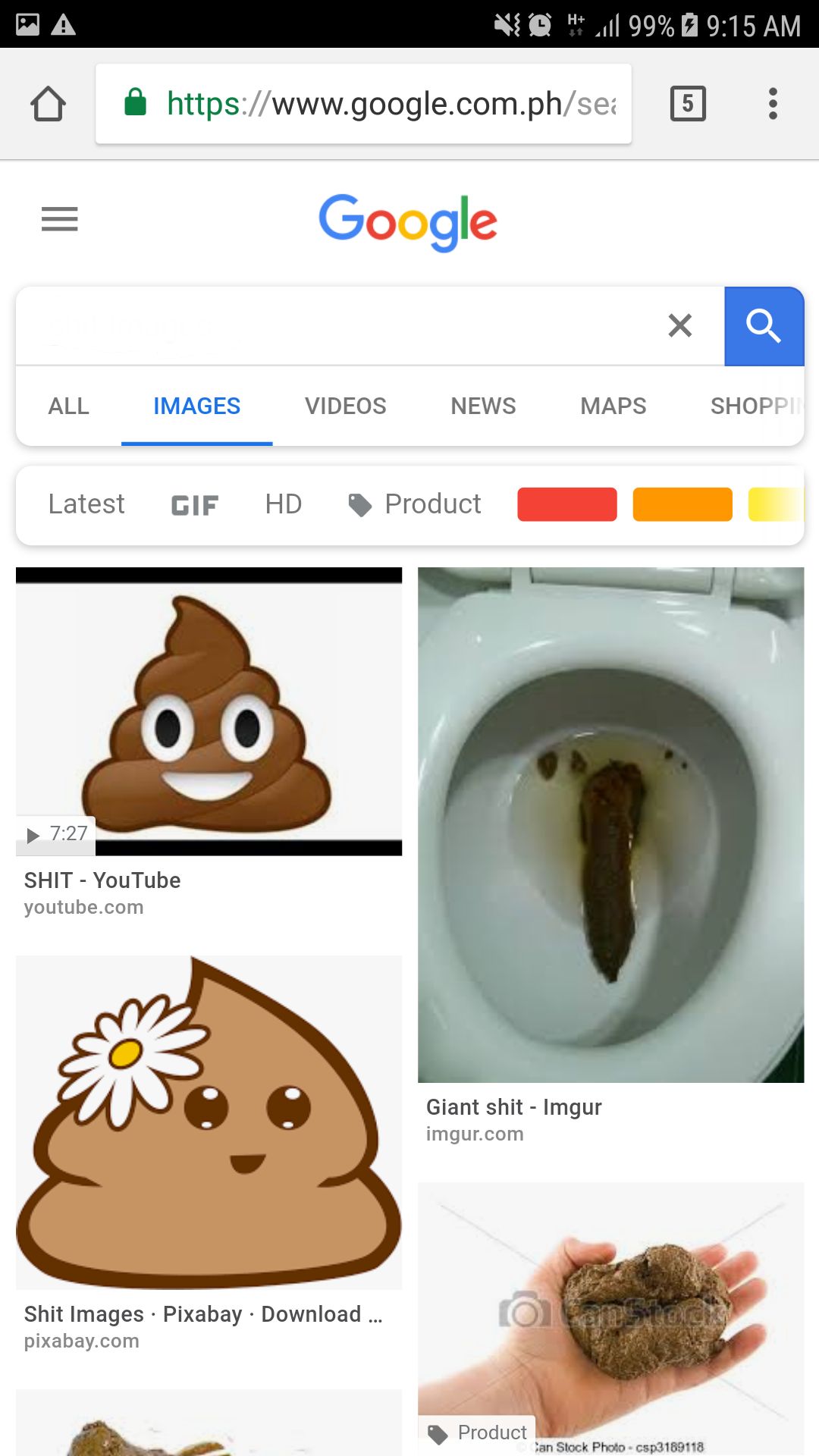Viewport: 819px width, 1456px height.
Task: Filter images by HD quality
Action: tap(283, 504)
